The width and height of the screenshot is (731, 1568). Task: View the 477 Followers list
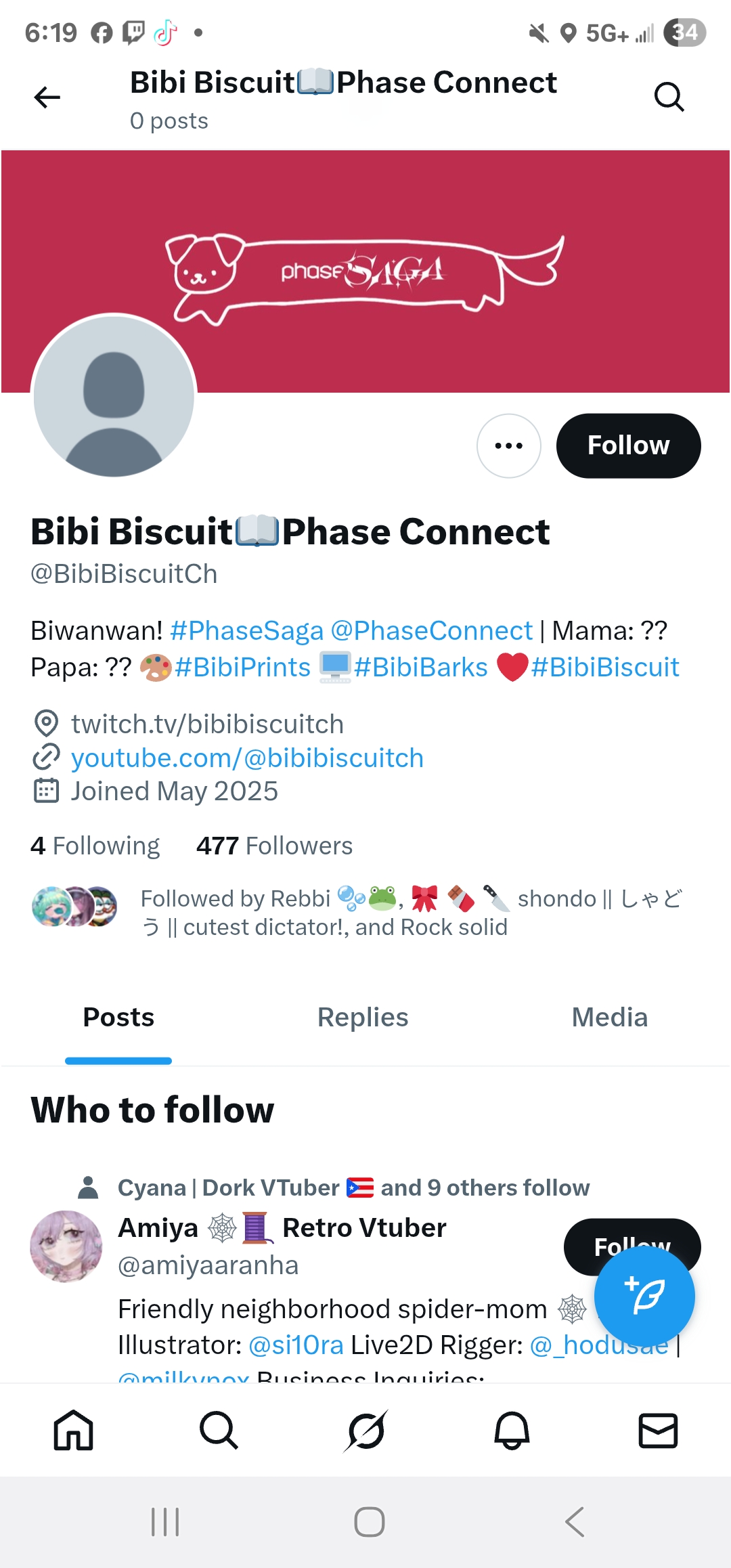coord(274,846)
